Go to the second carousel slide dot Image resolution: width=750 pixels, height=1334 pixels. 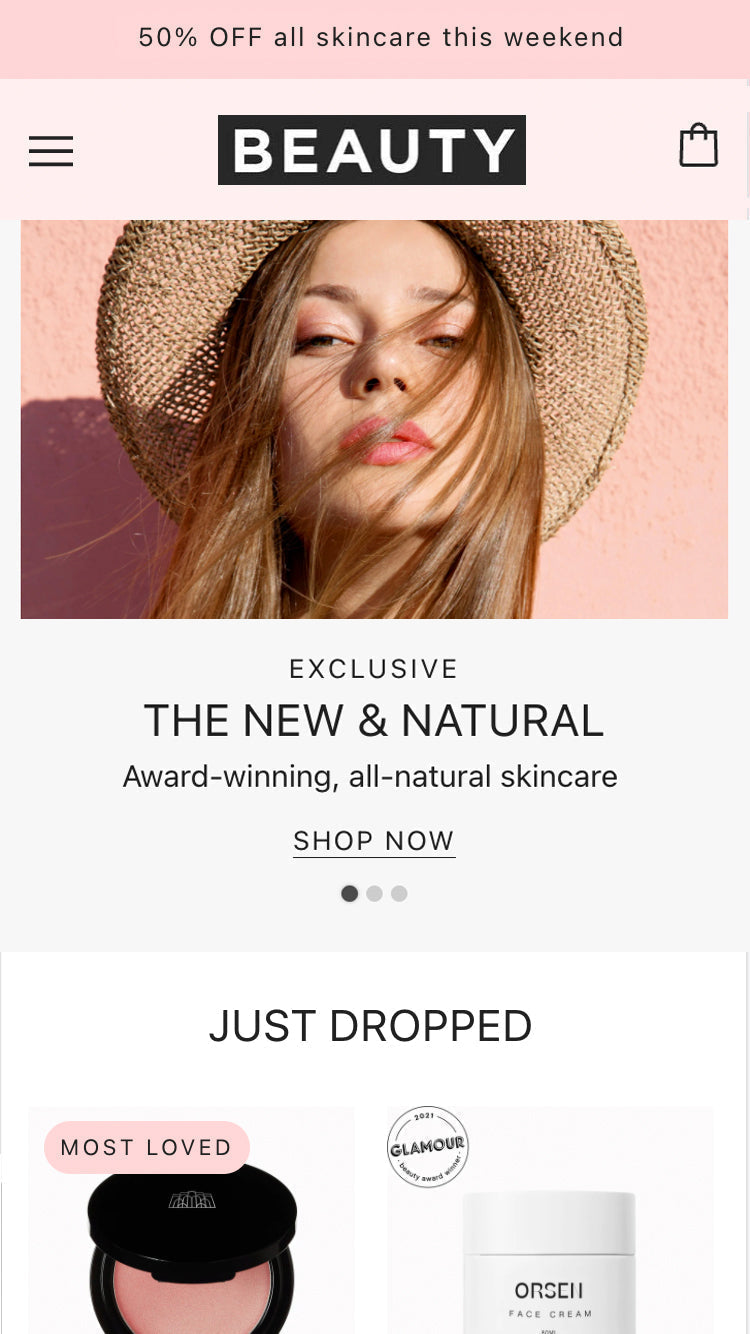pos(374,894)
